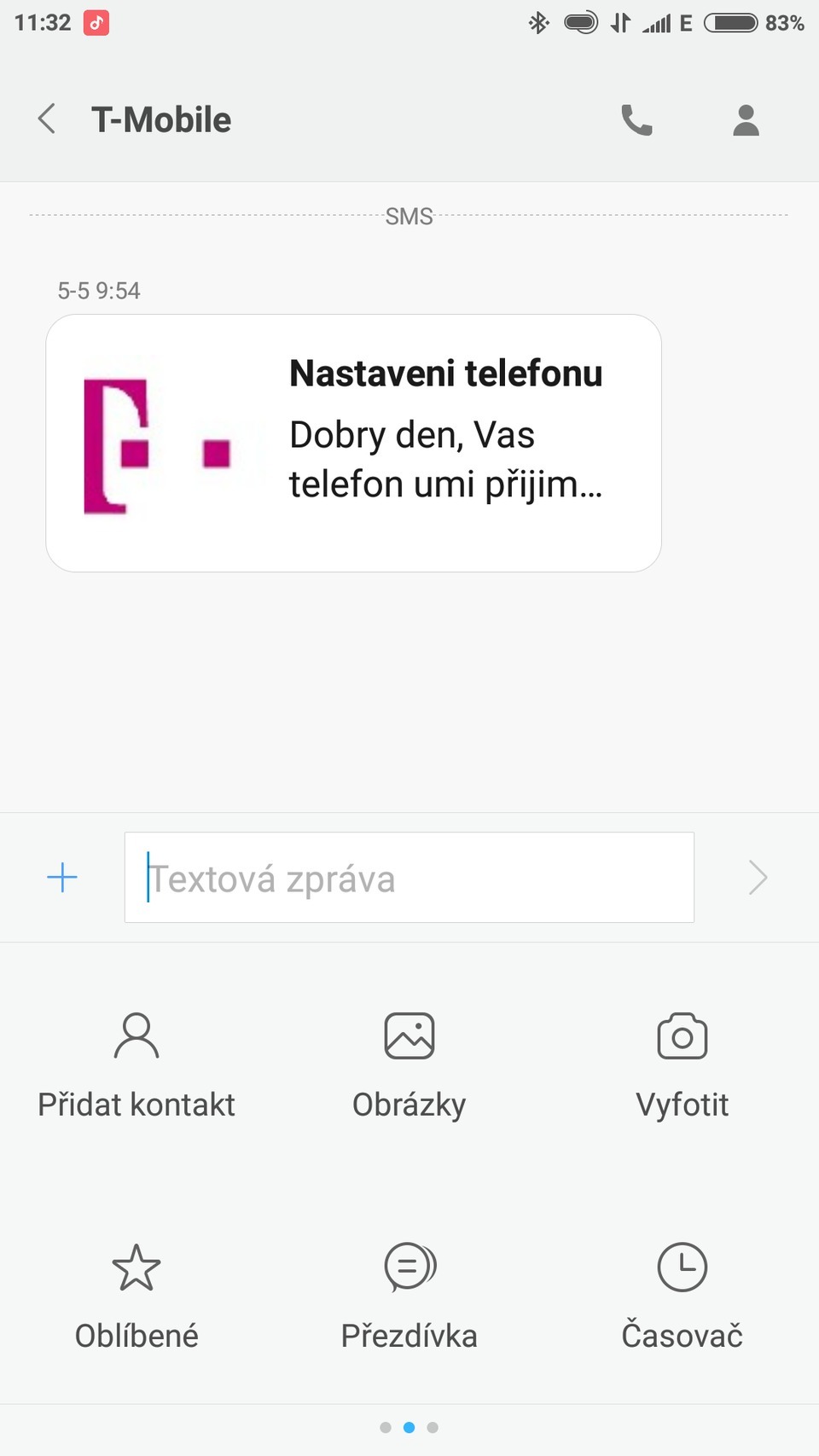Viewport: 819px width, 1456px height.
Task: Insert a Přezdívka into the message
Action: point(409,1295)
